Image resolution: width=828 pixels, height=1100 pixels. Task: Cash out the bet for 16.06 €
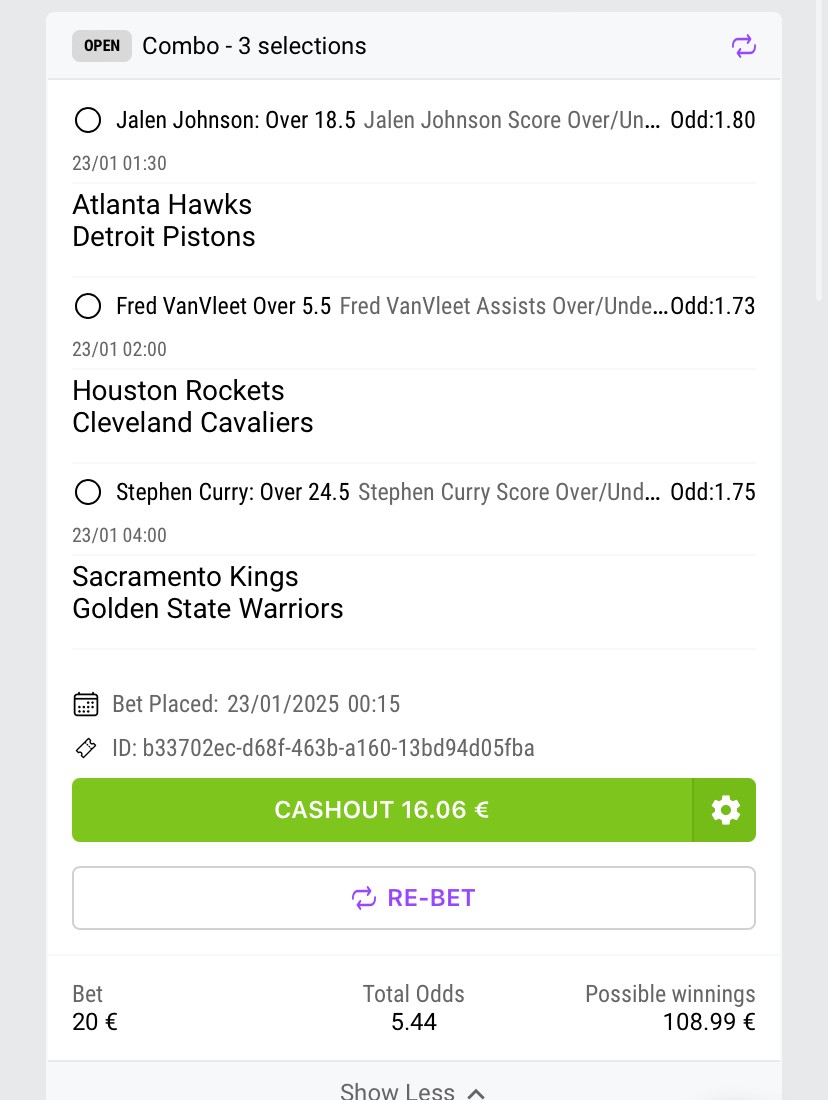(x=381, y=810)
